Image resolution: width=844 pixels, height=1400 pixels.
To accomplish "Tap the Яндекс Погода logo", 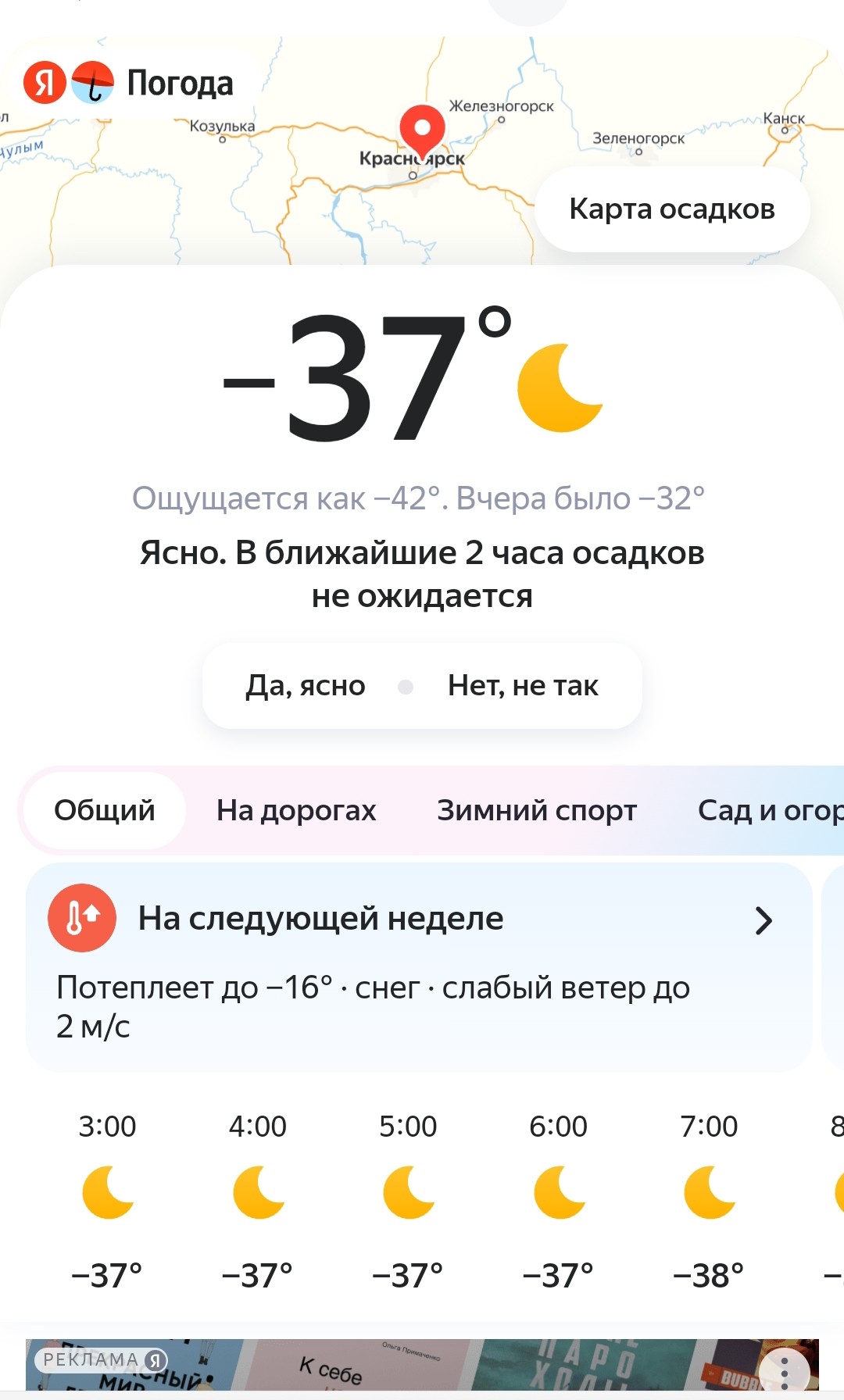I will point(130,83).
